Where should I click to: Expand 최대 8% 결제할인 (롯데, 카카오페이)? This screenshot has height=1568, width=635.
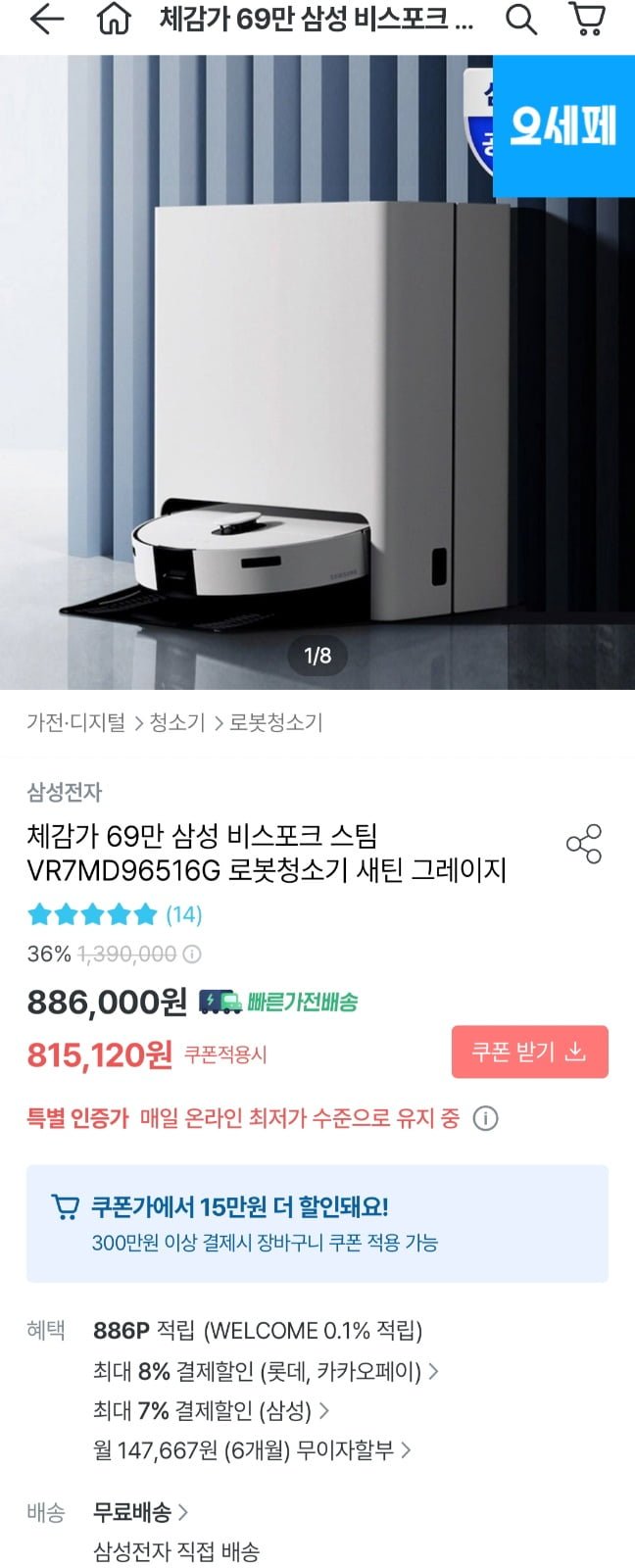point(265,1371)
